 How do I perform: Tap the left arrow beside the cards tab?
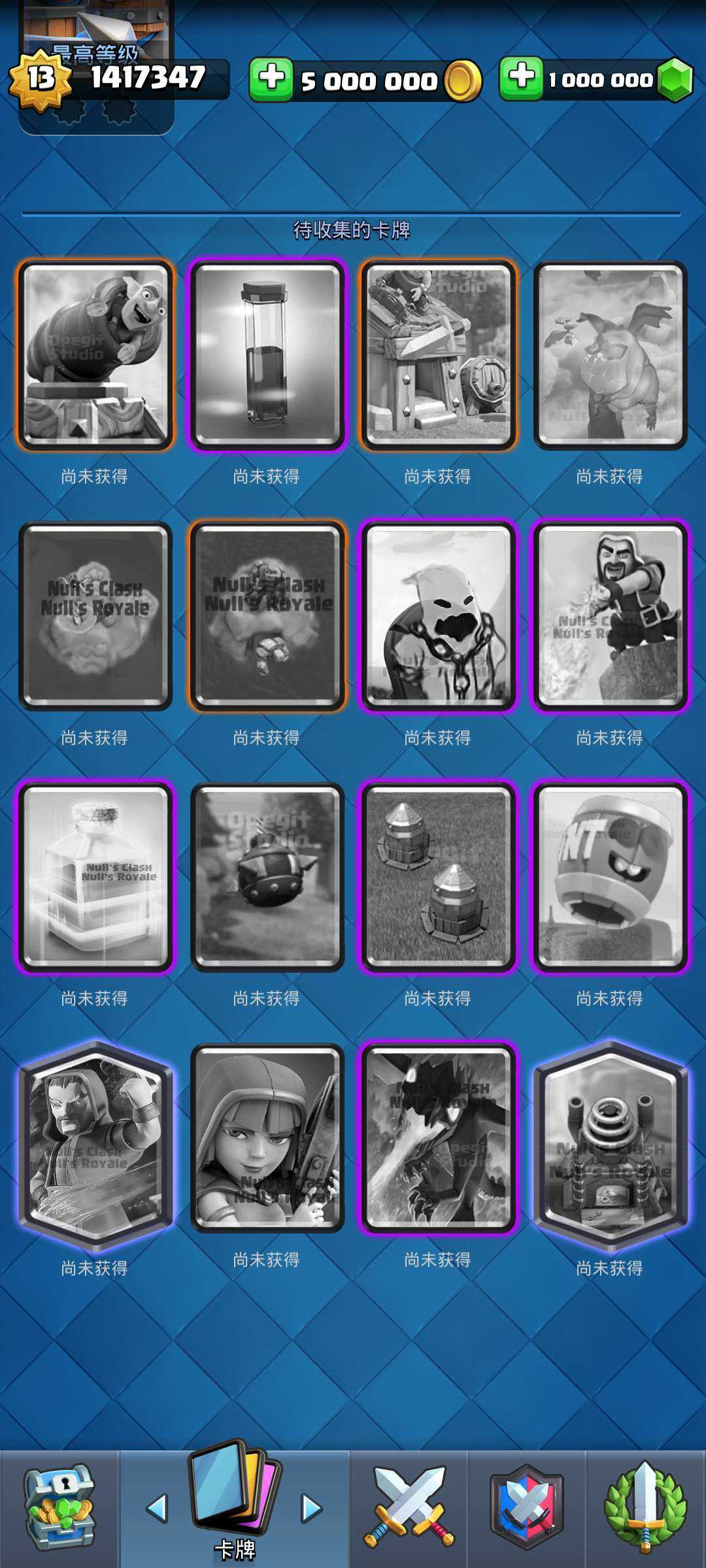click(157, 1508)
